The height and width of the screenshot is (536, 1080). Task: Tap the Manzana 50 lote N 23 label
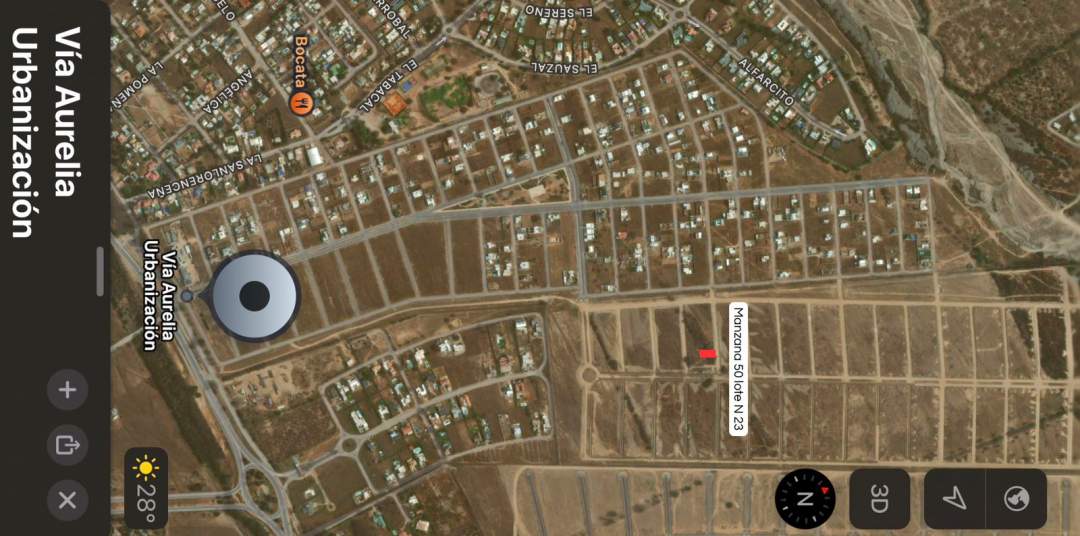(x=738, y=368)
